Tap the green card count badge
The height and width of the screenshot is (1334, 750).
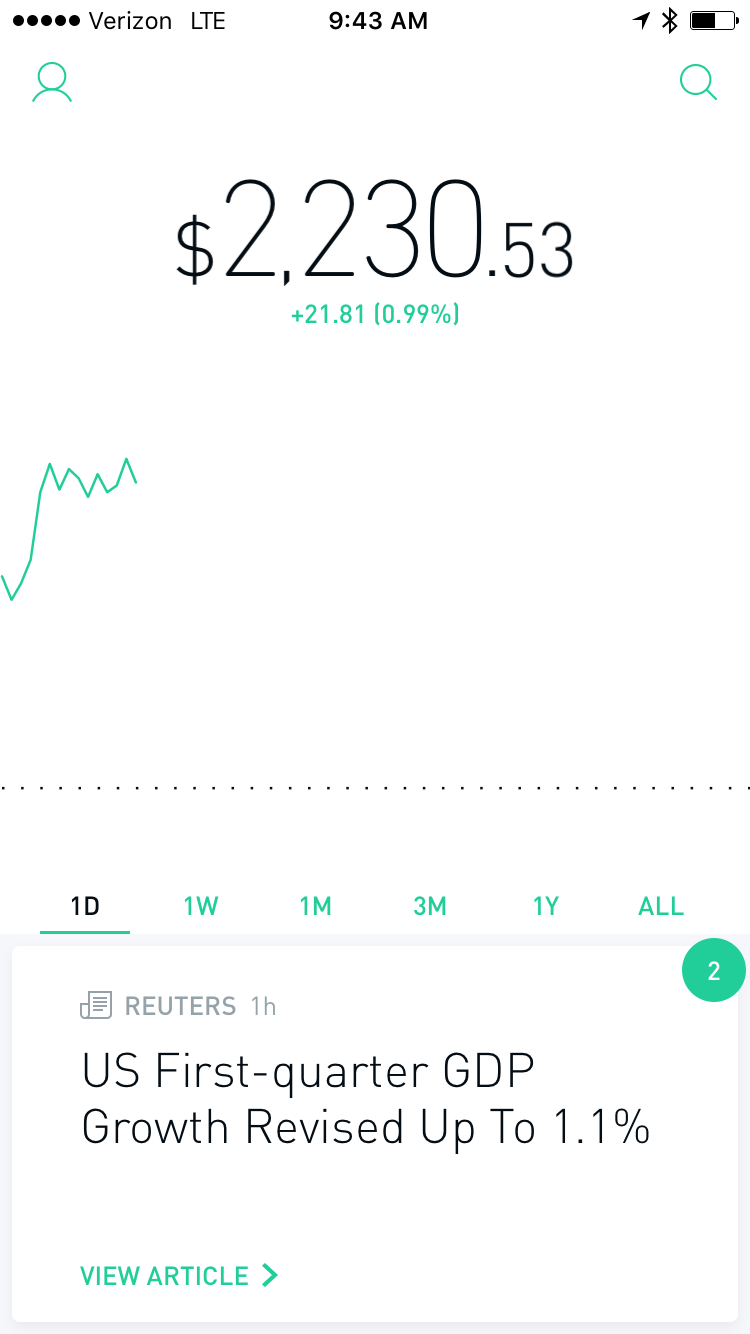point(713,971)
